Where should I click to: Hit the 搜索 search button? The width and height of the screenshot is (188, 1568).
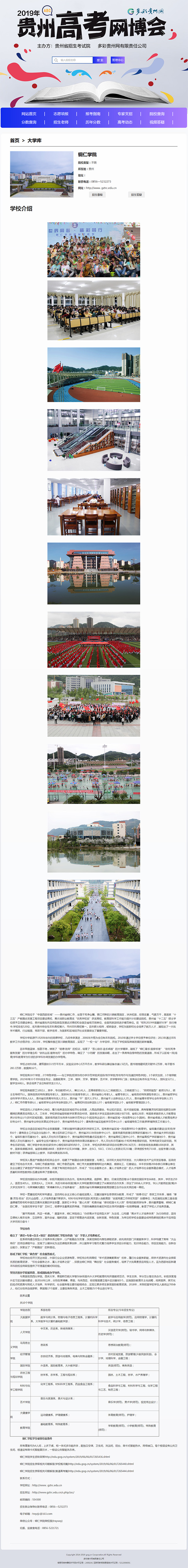pyautogui.click(x=100, y=60)
